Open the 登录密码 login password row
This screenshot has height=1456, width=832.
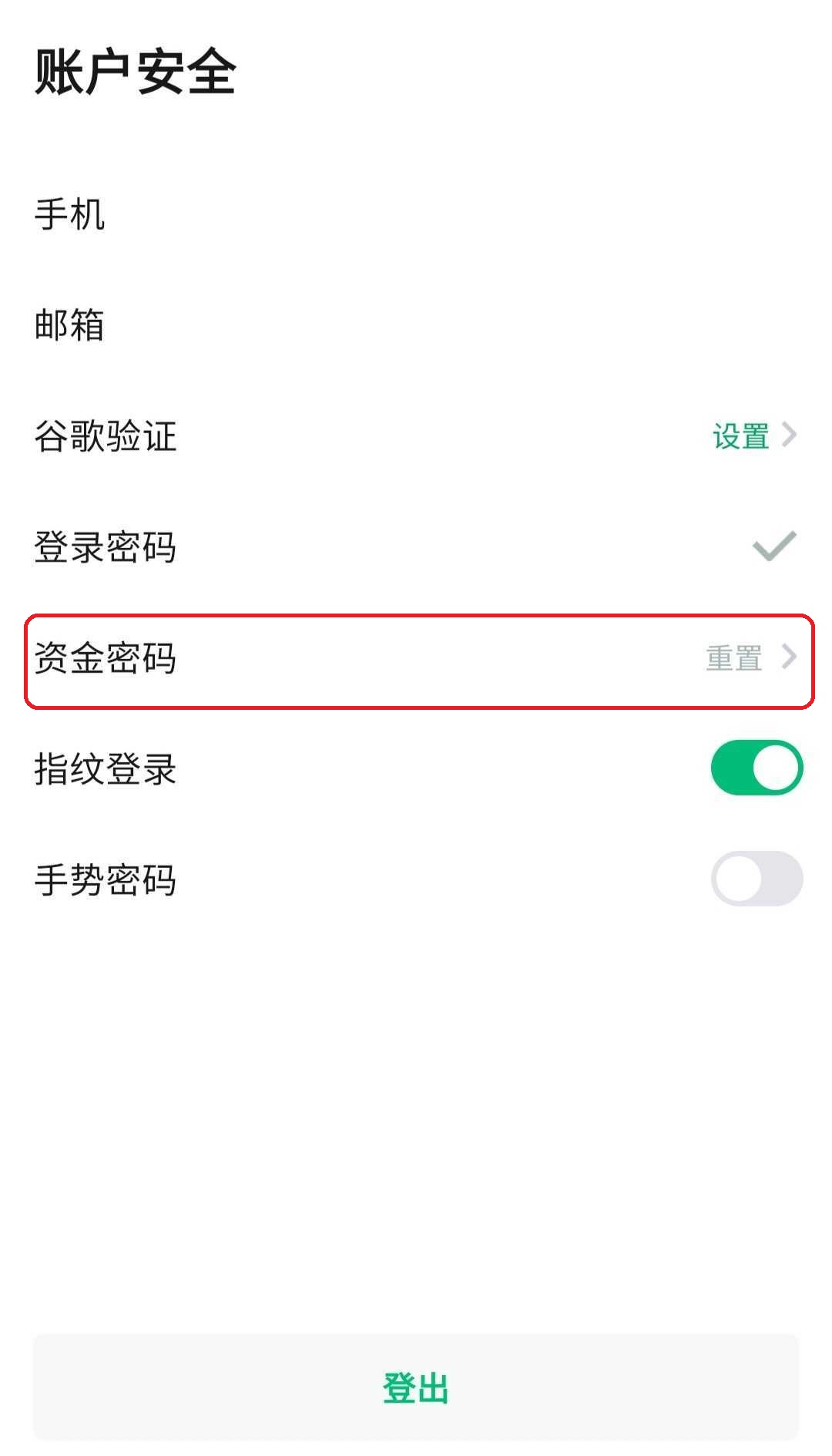tap(416, 546)
